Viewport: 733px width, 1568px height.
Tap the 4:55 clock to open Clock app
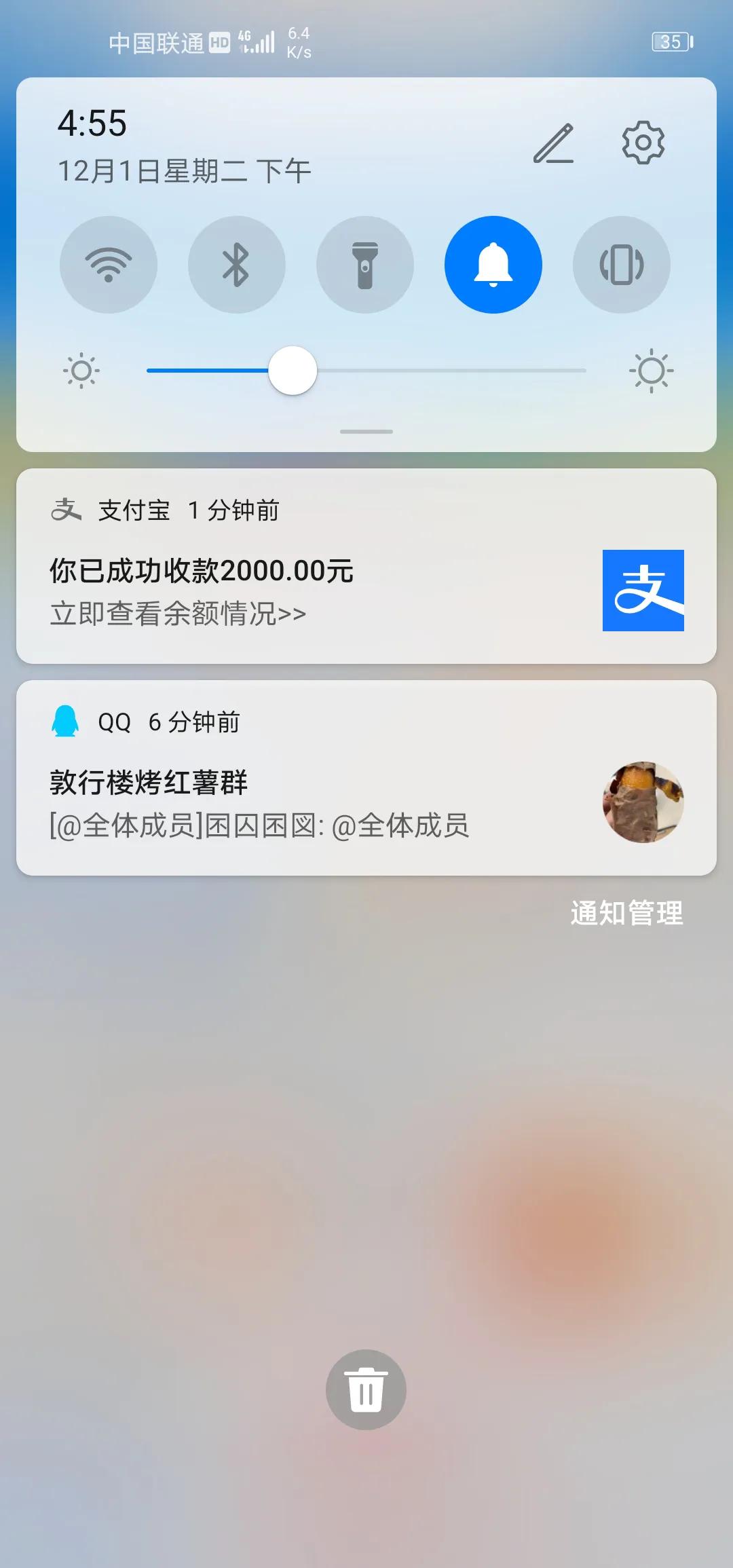[x=92, y=122]
